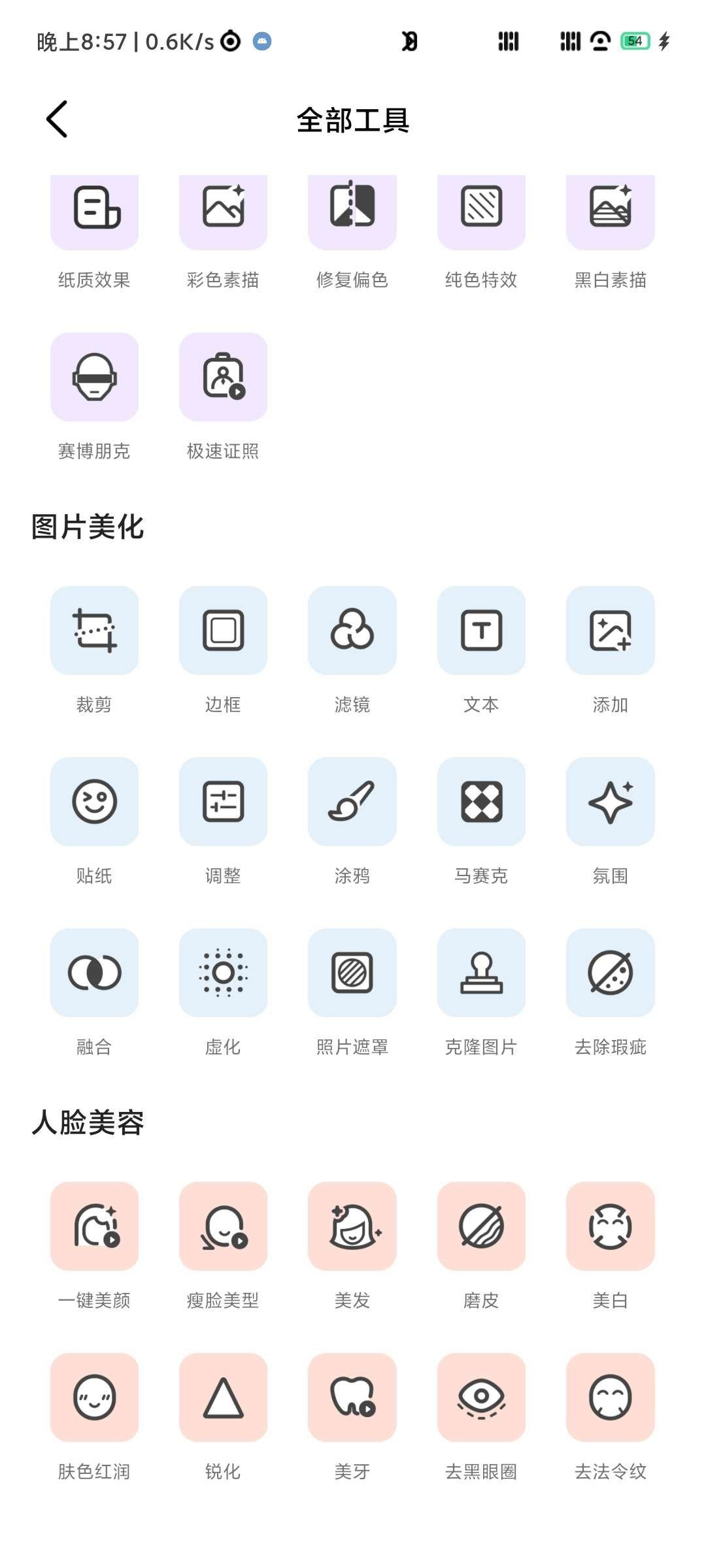Open the 纸质效果 tool

click(x=94, y=208)
